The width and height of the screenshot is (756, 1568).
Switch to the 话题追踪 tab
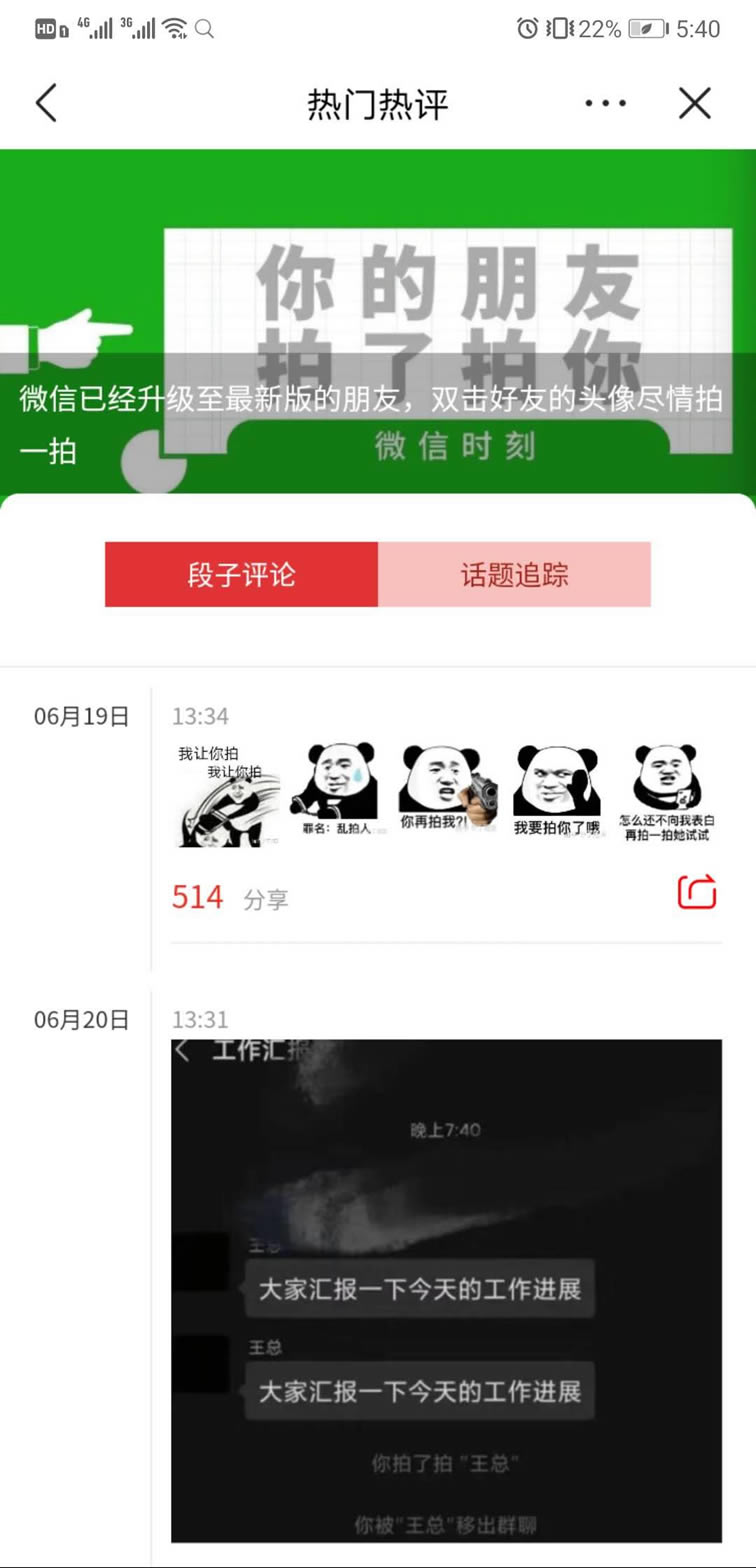tap(514, 575)
